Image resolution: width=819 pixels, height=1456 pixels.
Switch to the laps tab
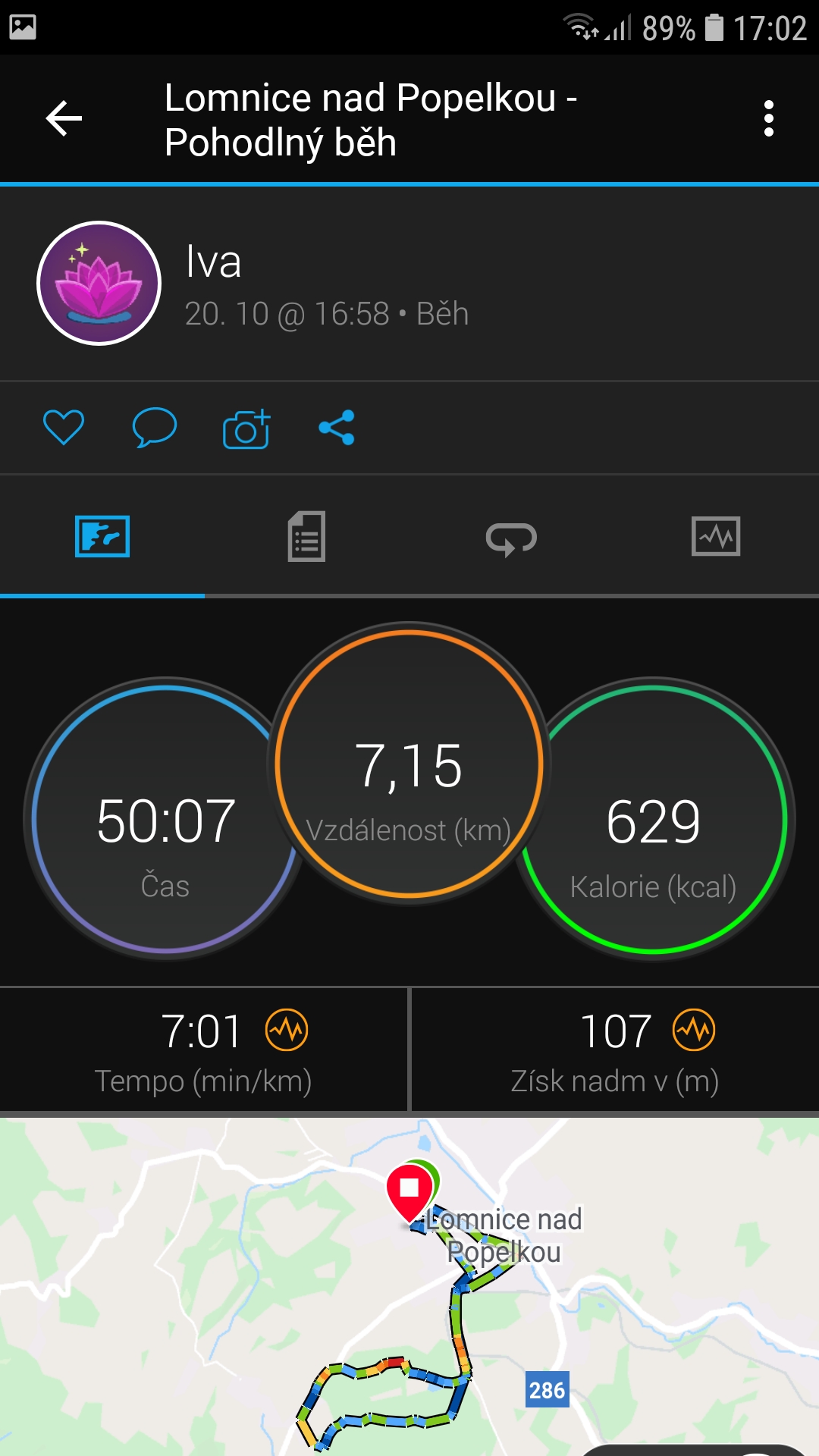click(511, 538)
